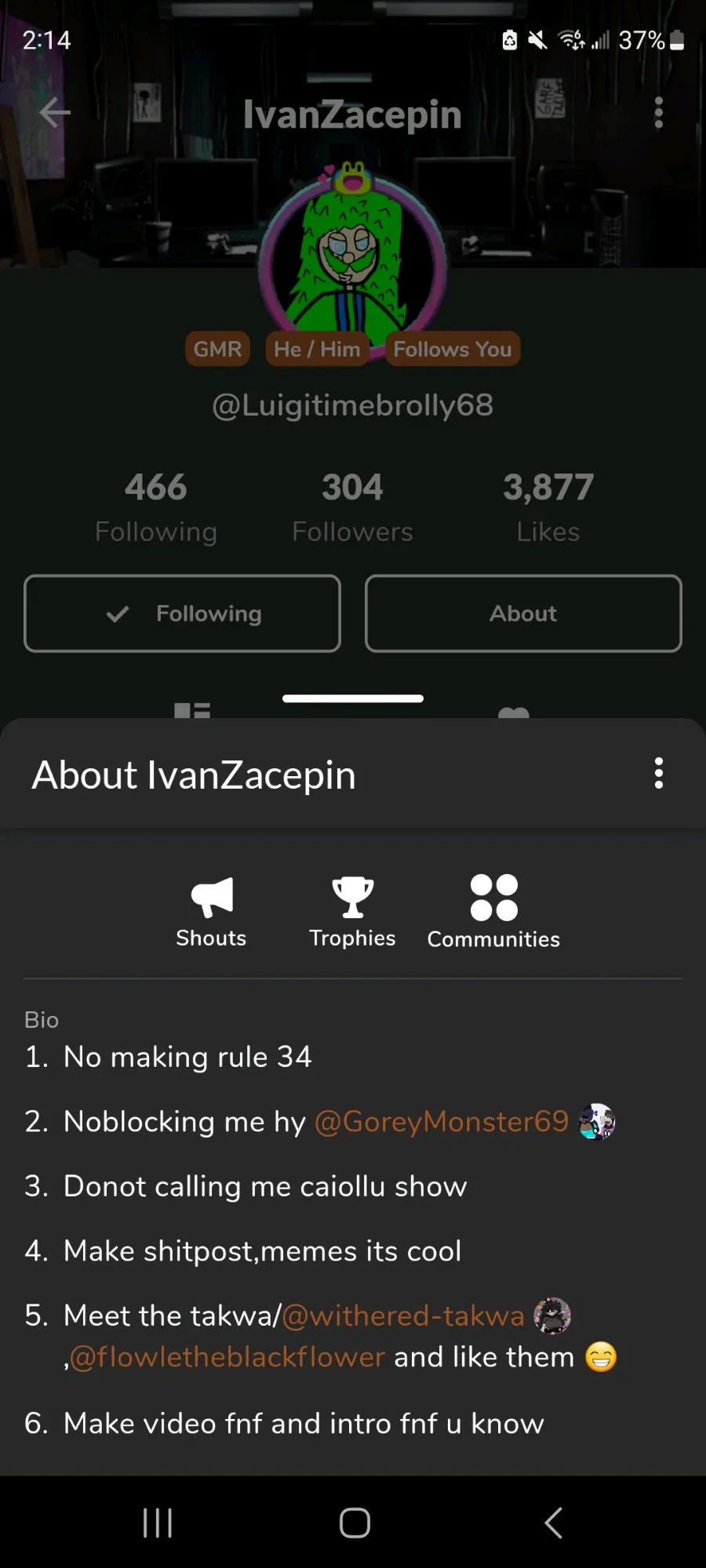Go to the system home screen

[x=355, y=1523]
